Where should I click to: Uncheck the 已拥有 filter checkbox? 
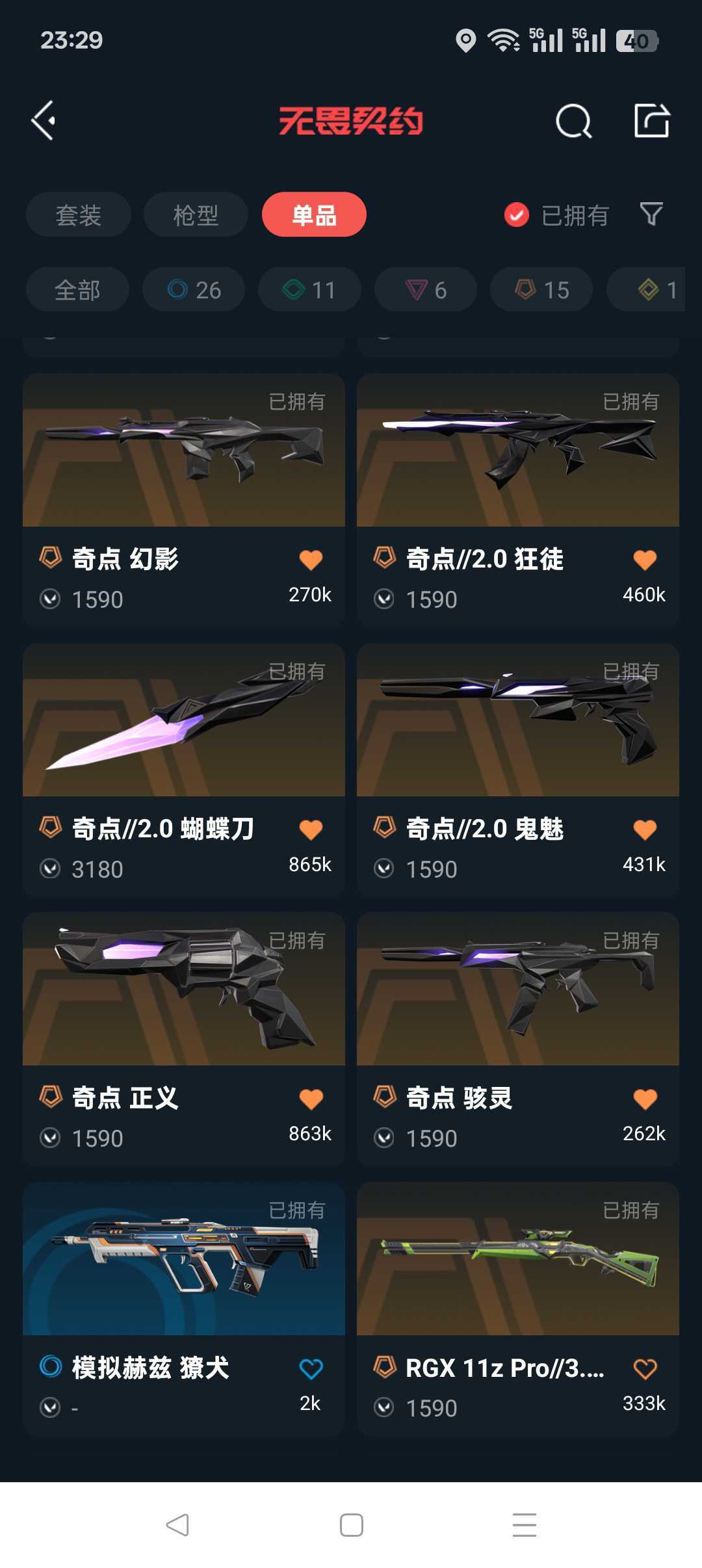pos(517,215)
